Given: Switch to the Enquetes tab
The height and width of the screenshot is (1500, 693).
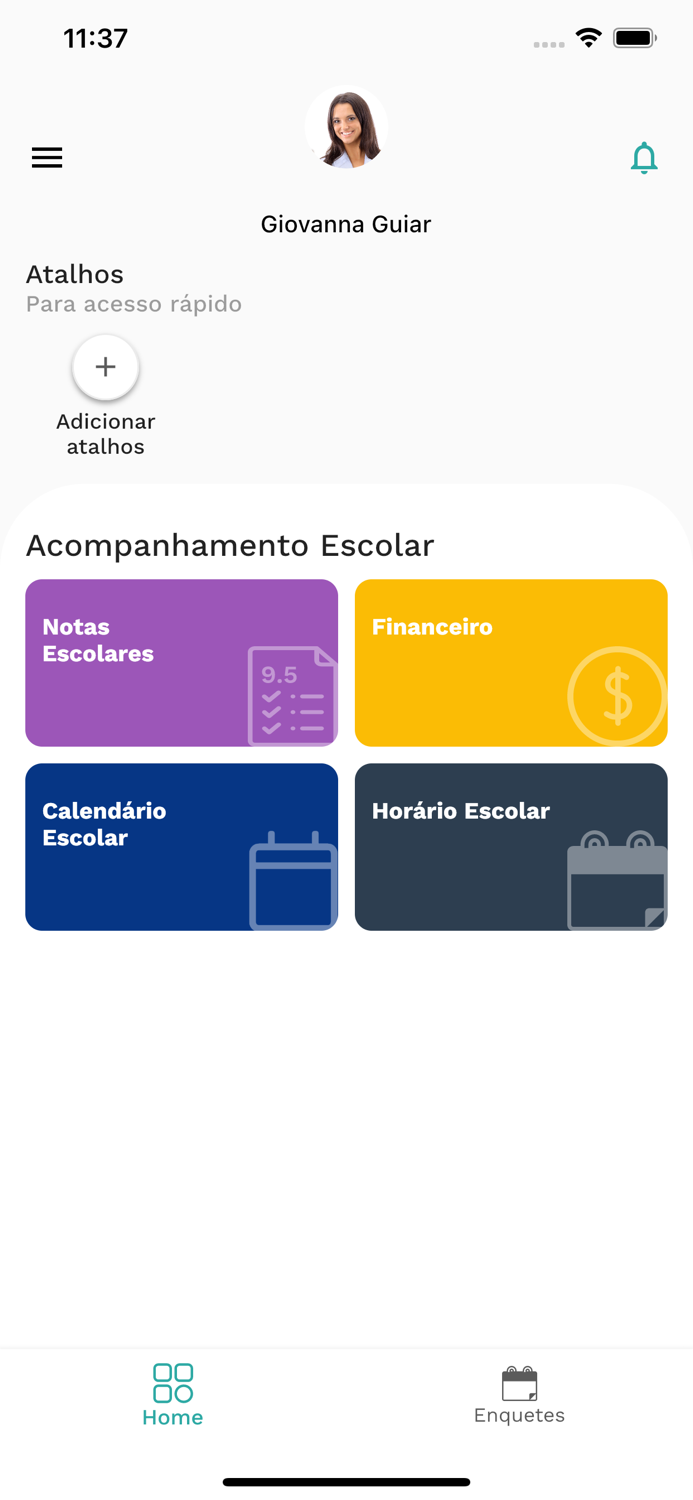Looking at the screenshot, I should point(519,1395).
